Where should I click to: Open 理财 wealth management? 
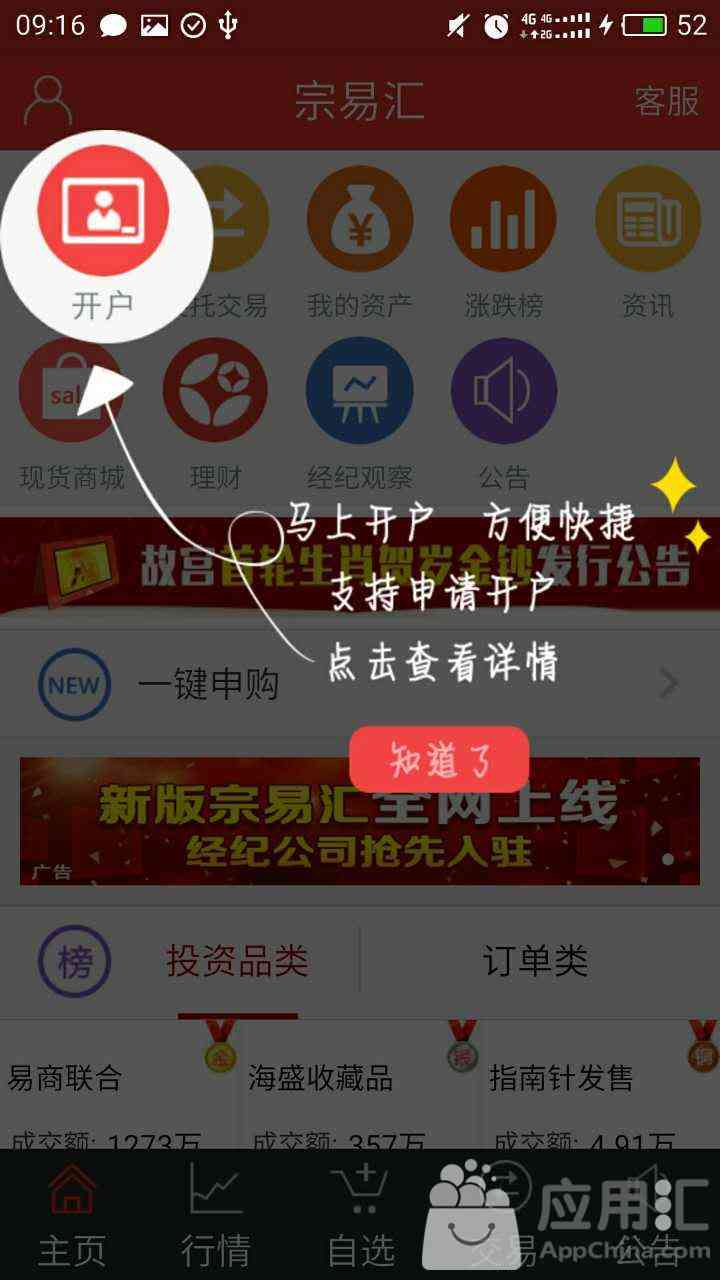click(x=216, y=415)
